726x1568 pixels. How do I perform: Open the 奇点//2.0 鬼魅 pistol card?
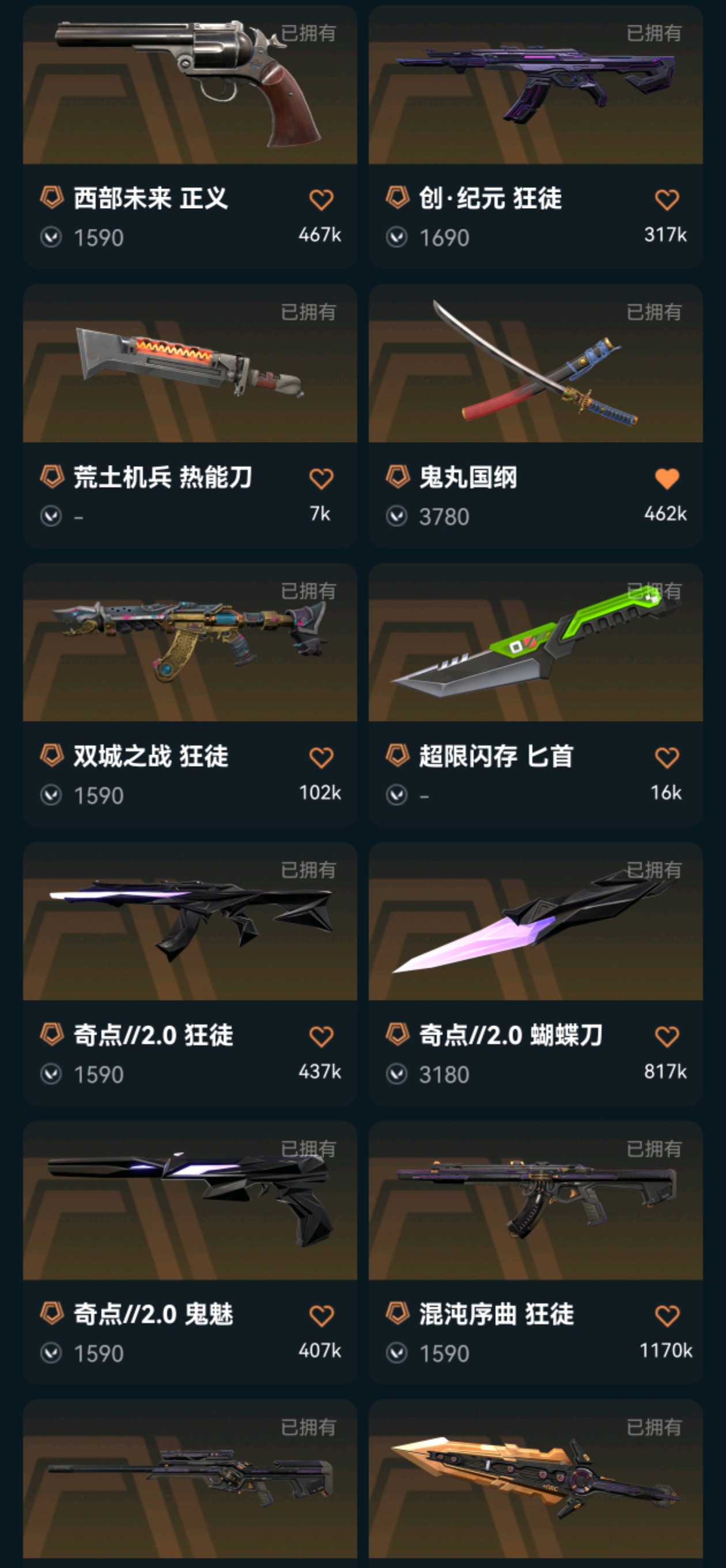coord(190,1253)
